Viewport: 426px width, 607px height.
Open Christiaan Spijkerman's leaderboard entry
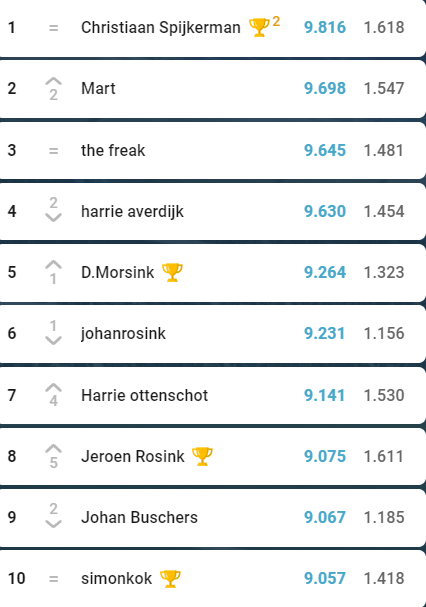coord(211,27)
